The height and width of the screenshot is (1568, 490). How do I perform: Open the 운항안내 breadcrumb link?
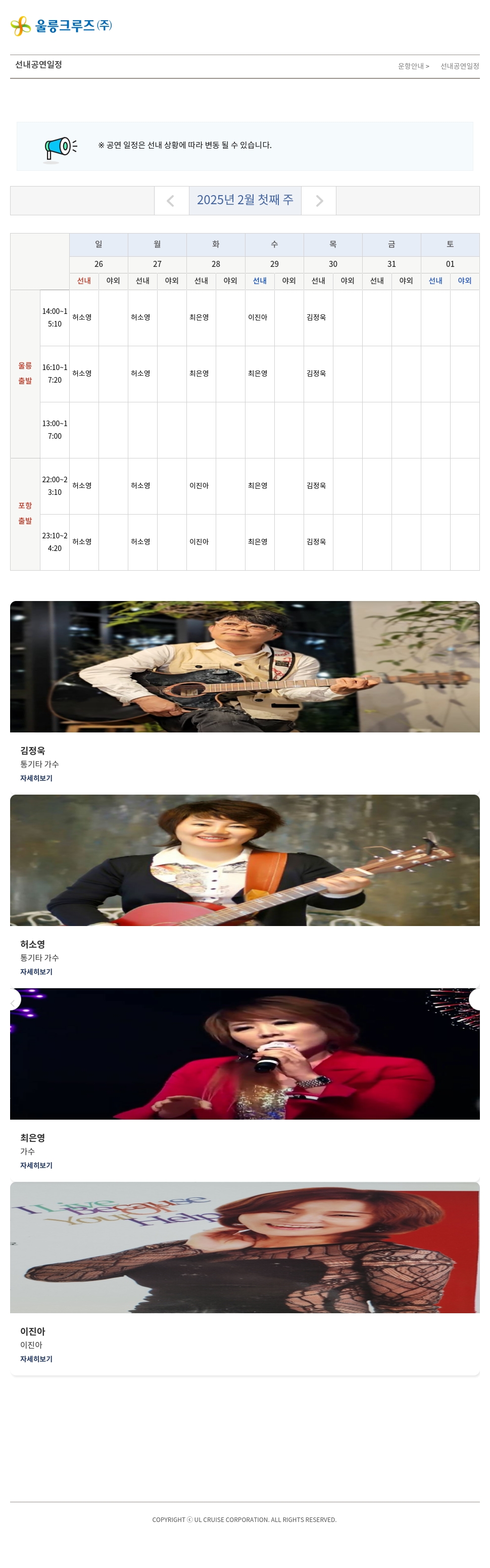[412, 66]
